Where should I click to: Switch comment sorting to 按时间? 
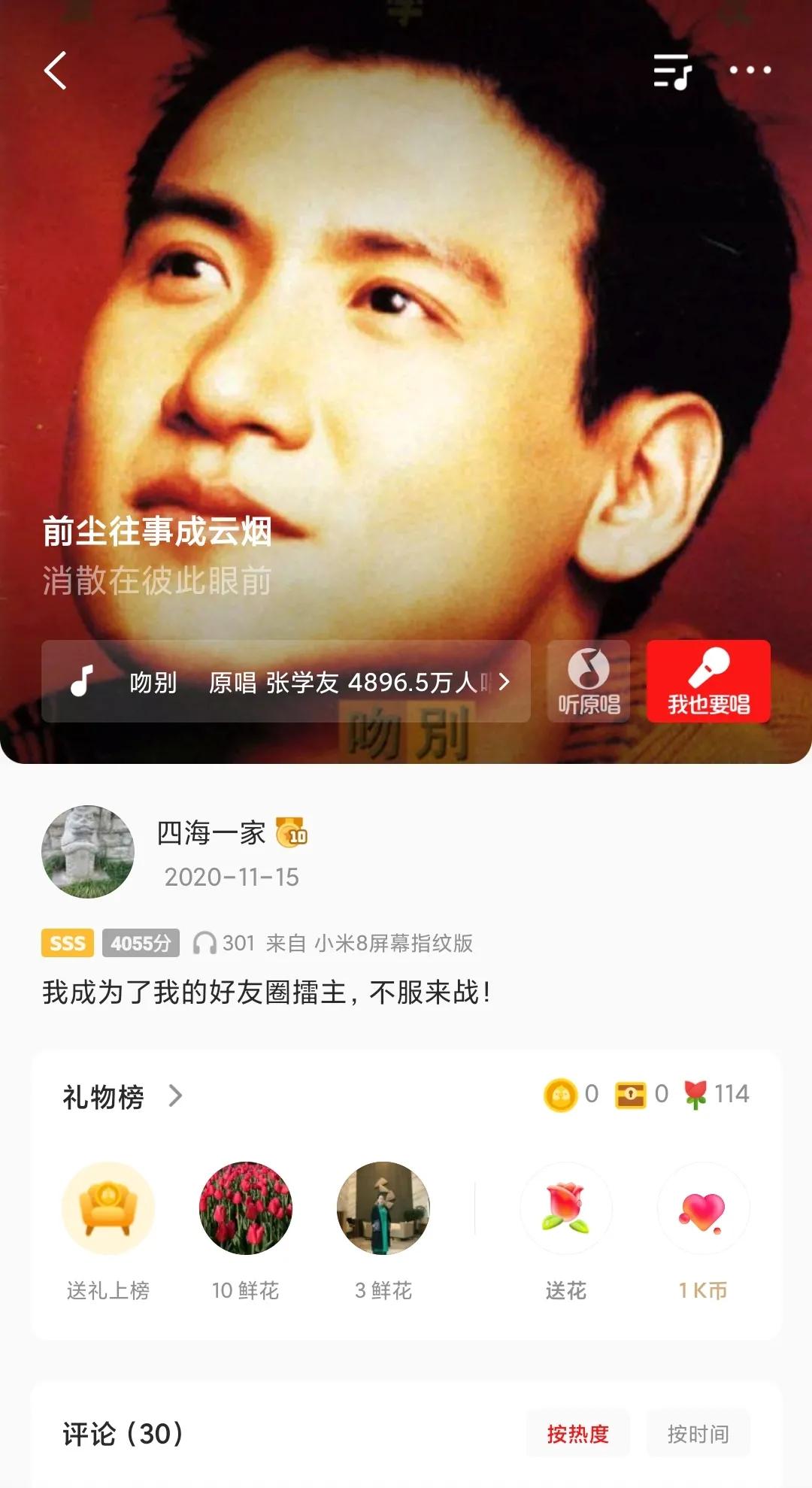click(x=698, y=1434)
